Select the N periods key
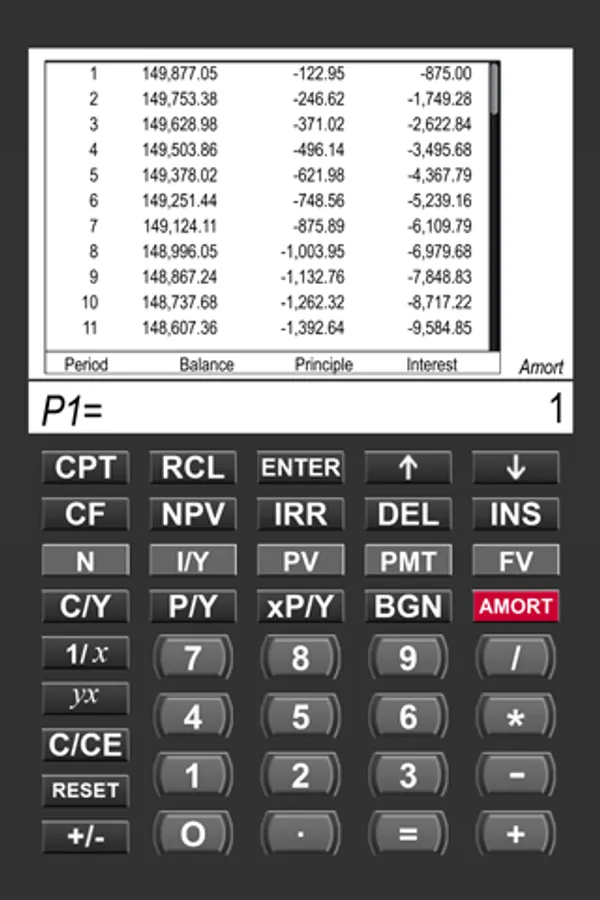600x900 pixels. pyautogui.click(x=85, y=561)
